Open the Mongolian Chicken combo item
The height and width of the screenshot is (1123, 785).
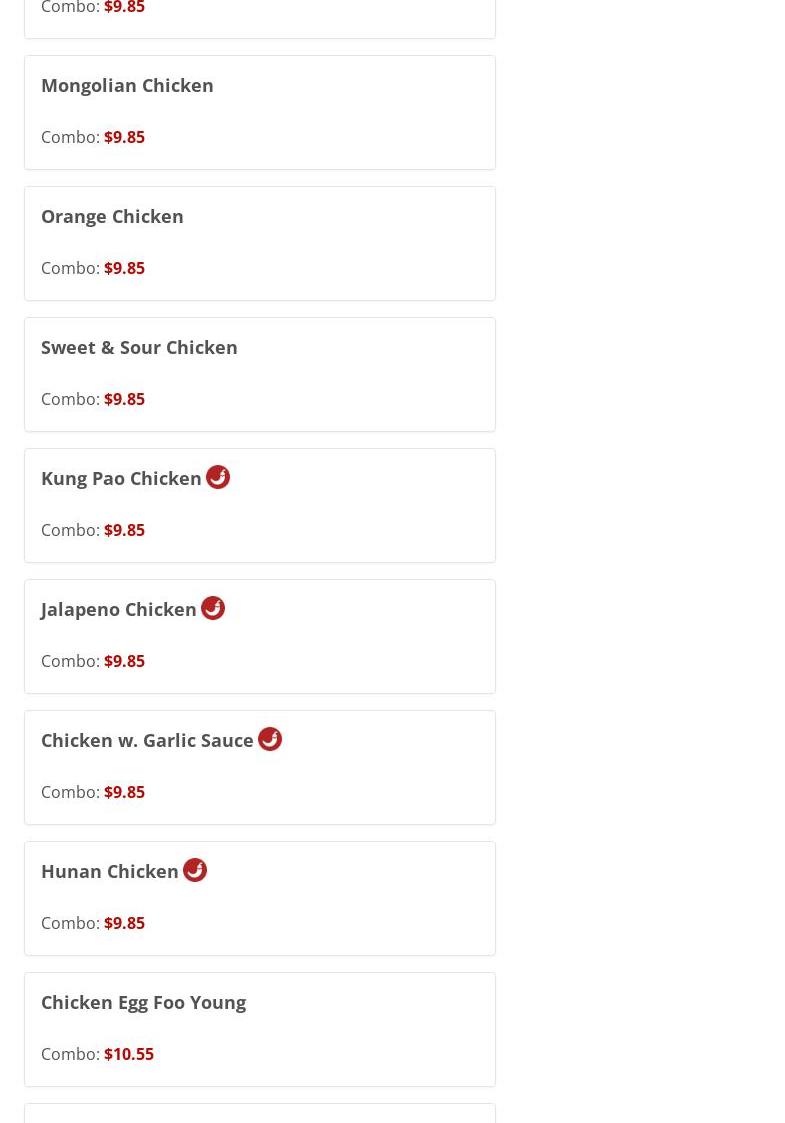pos(259,112)
